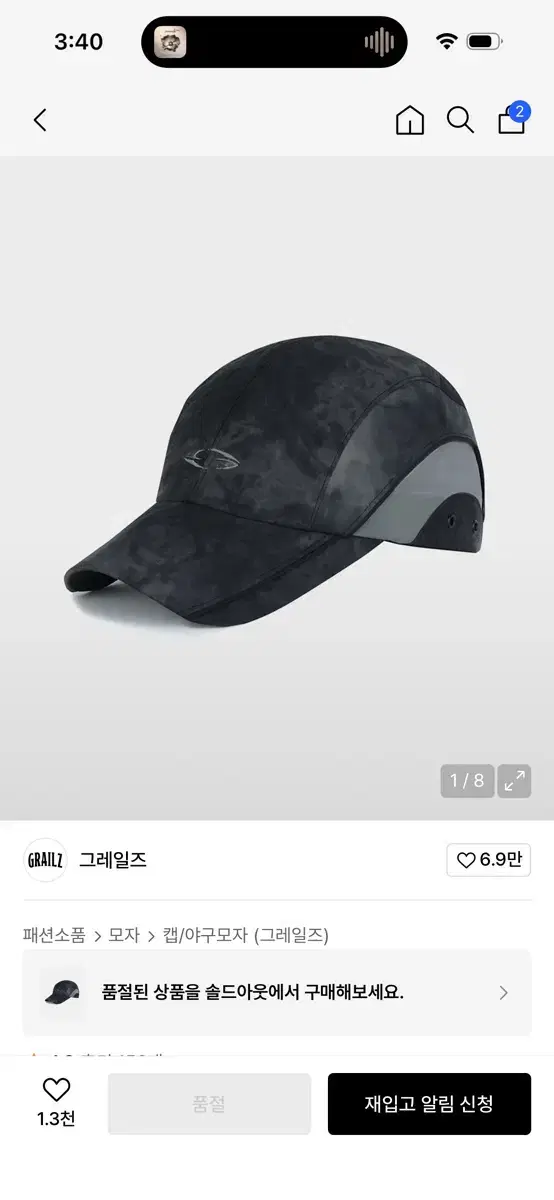
Task: Open the 패션소품 category breadcrumb
Action: [54, 935]
